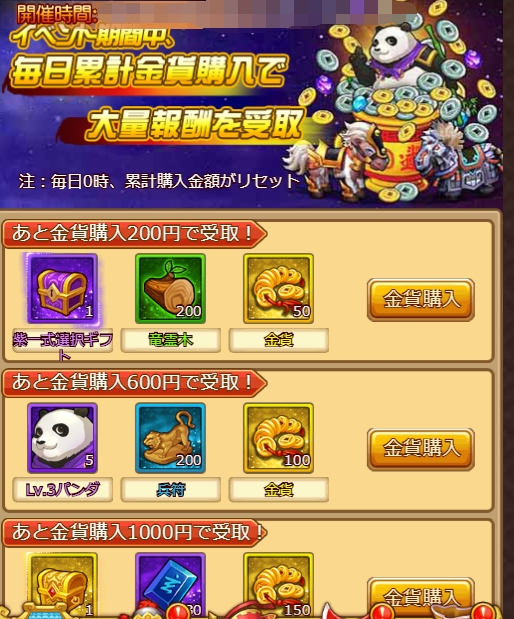514x619 pixels.
Task: View the 100 金貨 reward in the 600円 row
Action: [278, 438]
